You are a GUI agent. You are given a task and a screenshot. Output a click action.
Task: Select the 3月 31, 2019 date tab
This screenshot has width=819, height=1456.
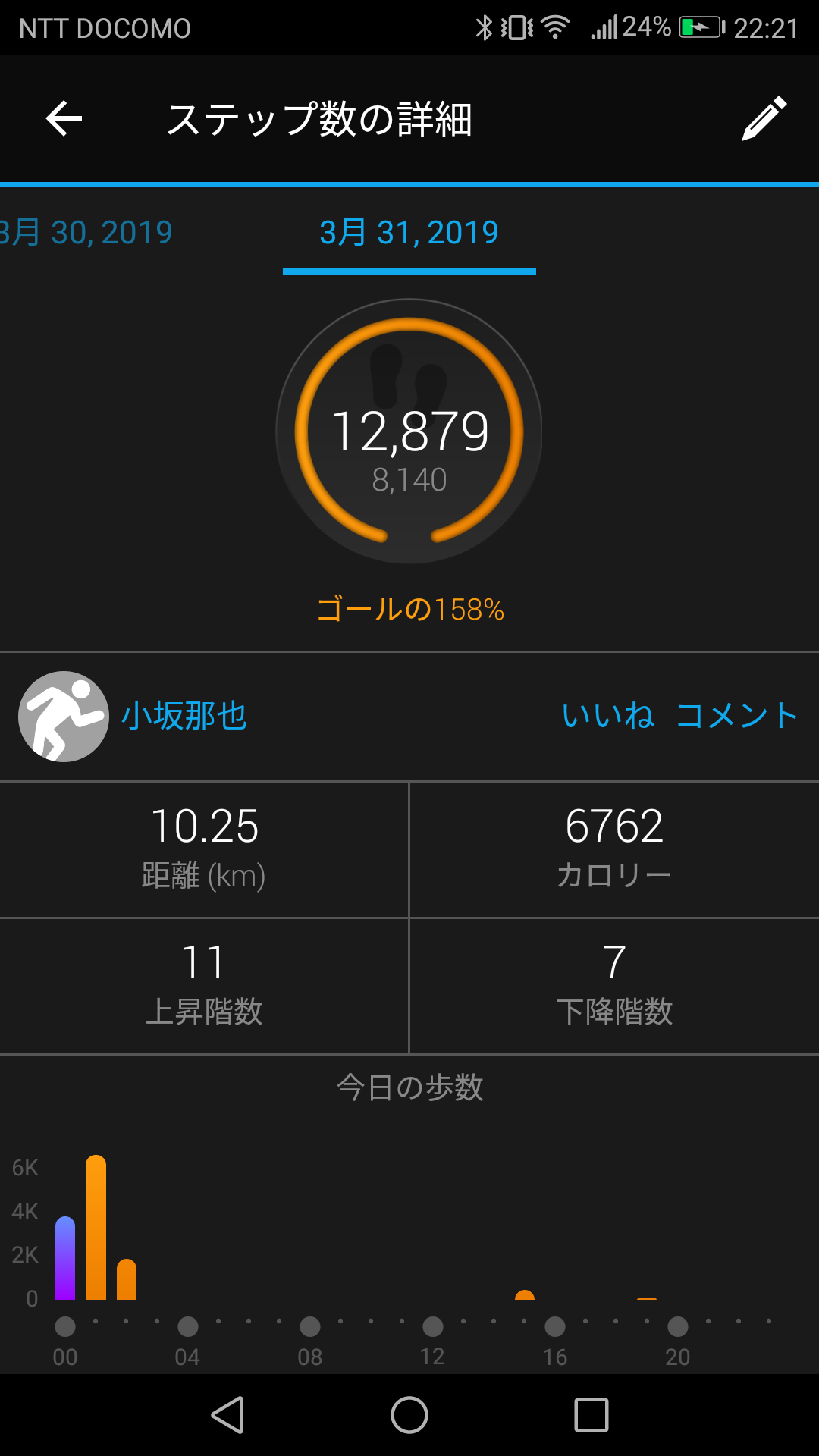pos(409,232)
